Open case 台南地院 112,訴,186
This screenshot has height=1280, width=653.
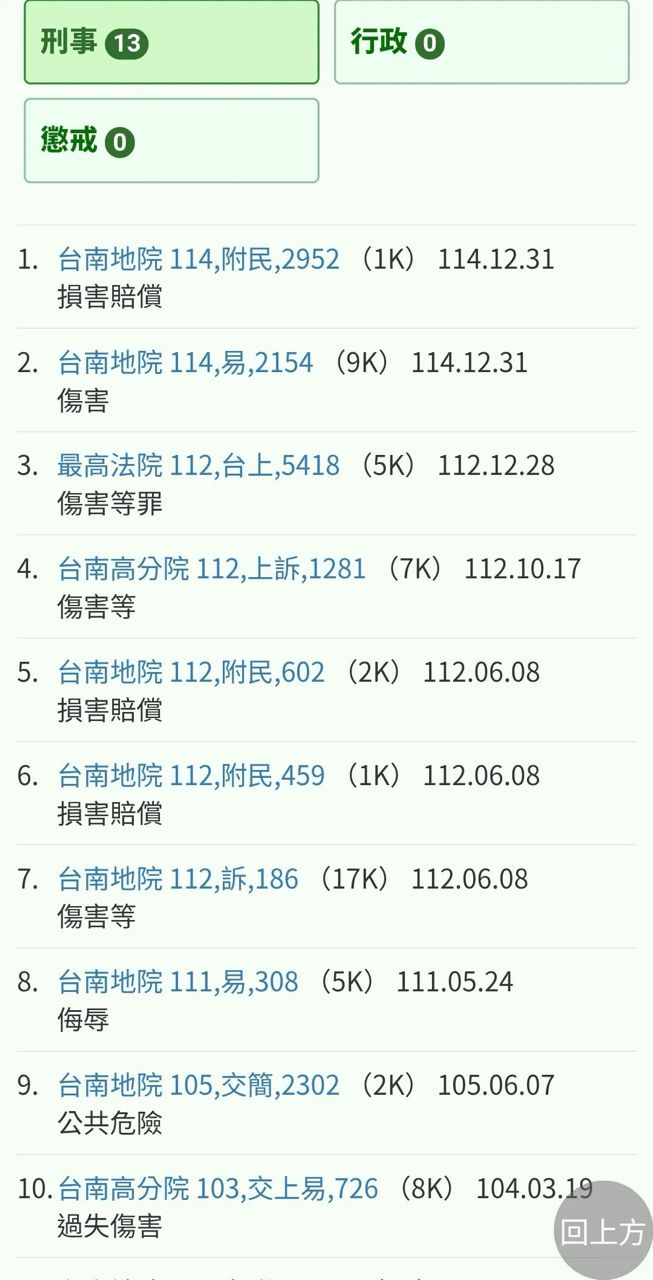pyautogui.click(x=178, y=880)
